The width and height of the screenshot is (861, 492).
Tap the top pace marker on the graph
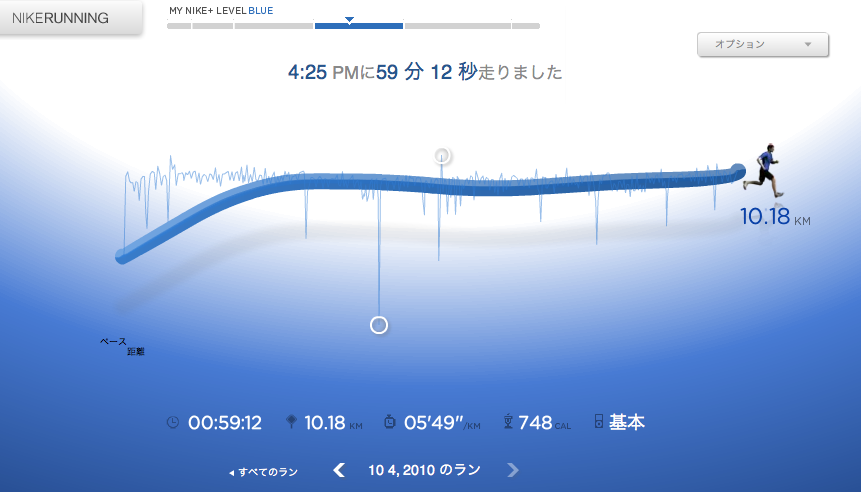tap(442, 155)
